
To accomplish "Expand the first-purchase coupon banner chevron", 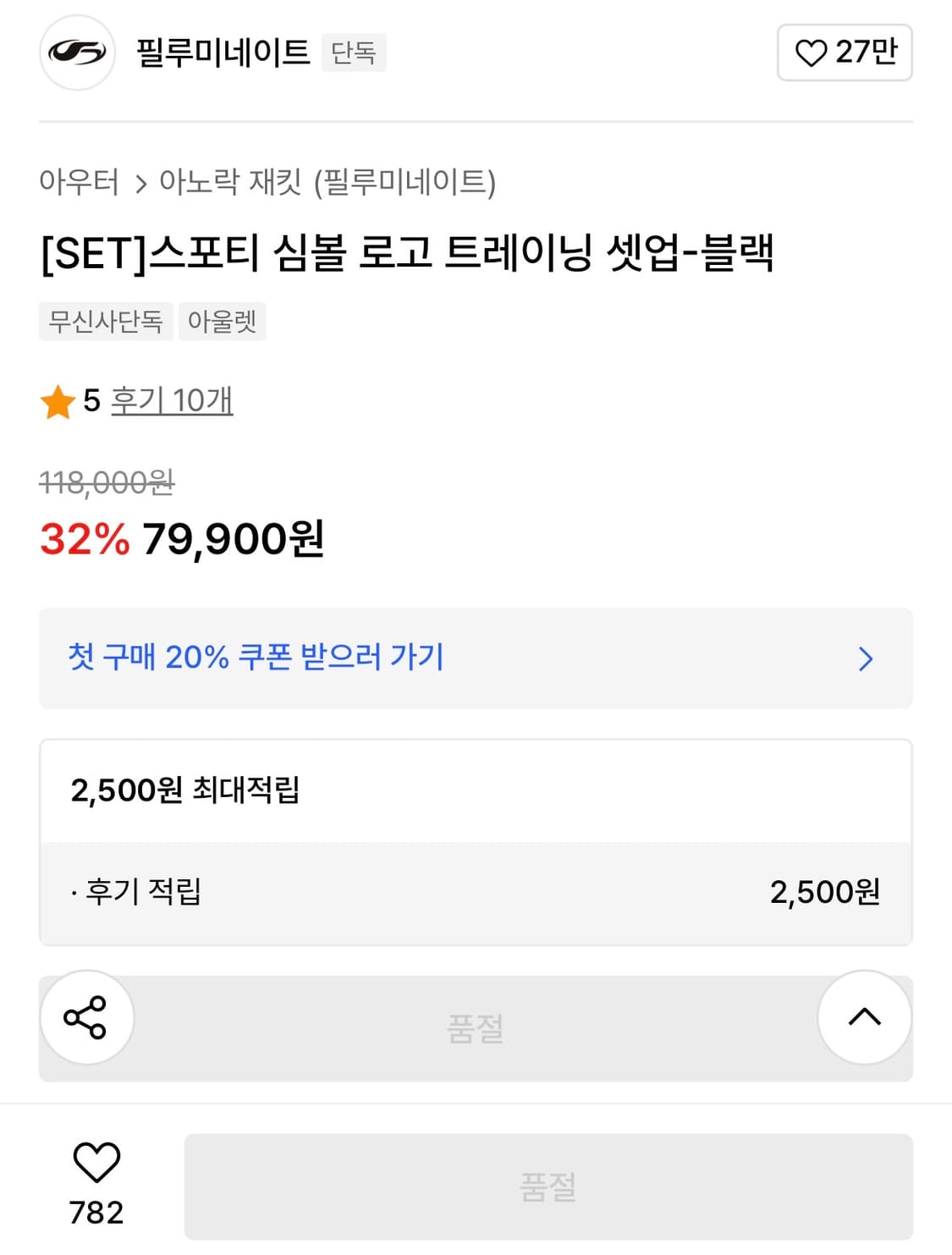I will pyautogui.click(x=865, y=658).
